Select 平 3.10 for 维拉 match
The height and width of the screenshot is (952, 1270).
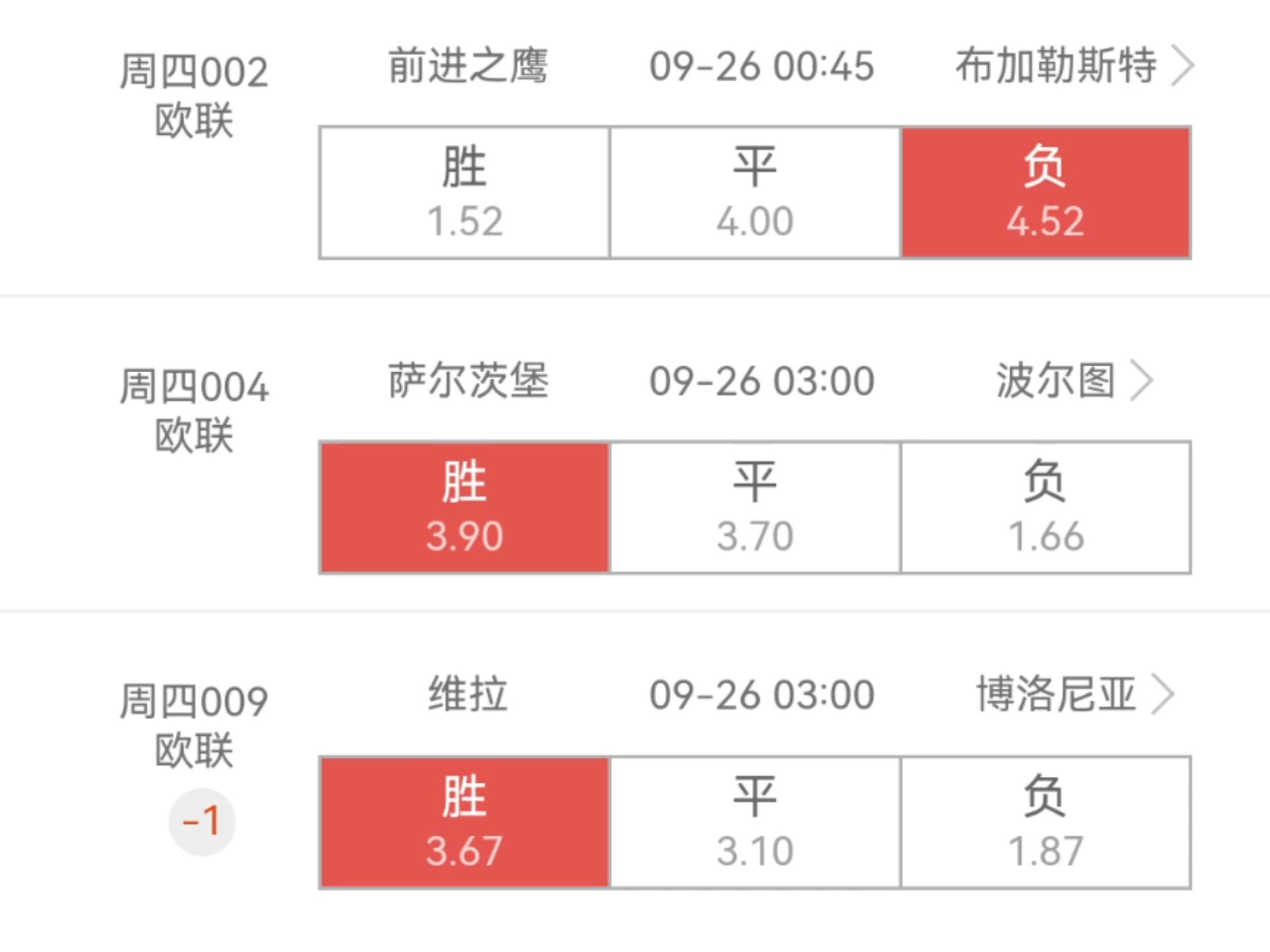[x=755, y=822]
